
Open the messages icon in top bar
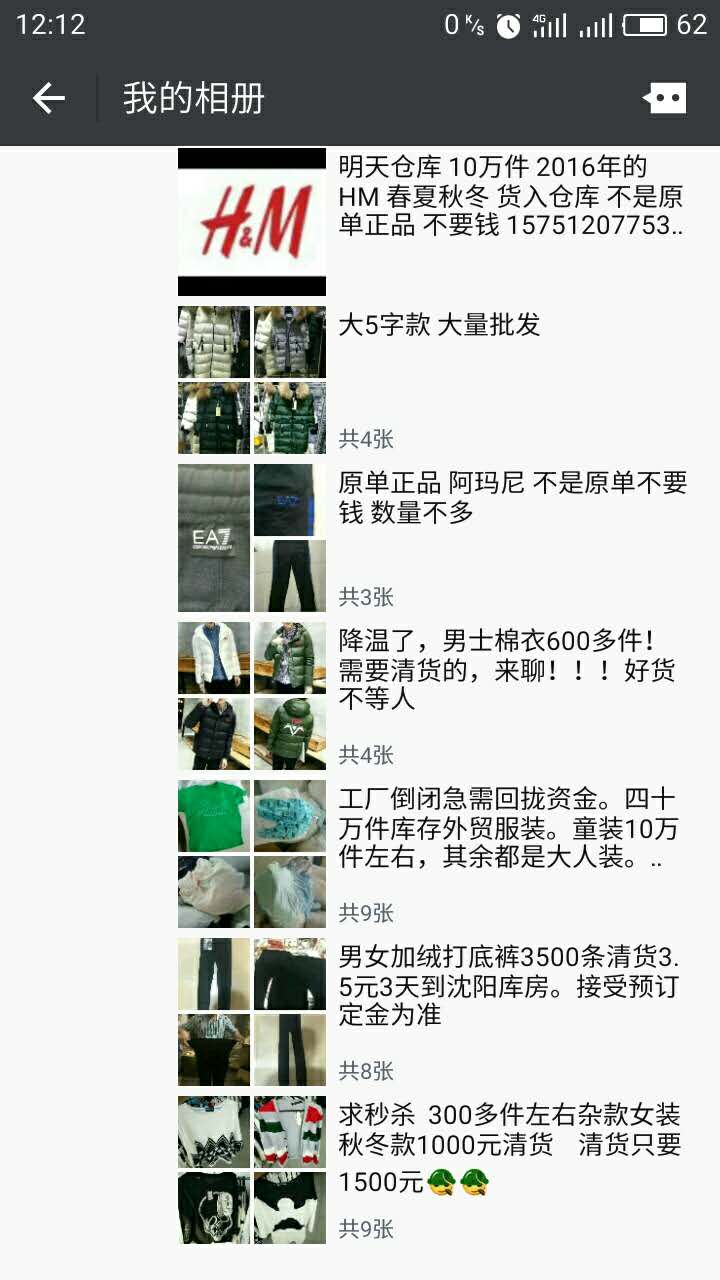point(664,98)
